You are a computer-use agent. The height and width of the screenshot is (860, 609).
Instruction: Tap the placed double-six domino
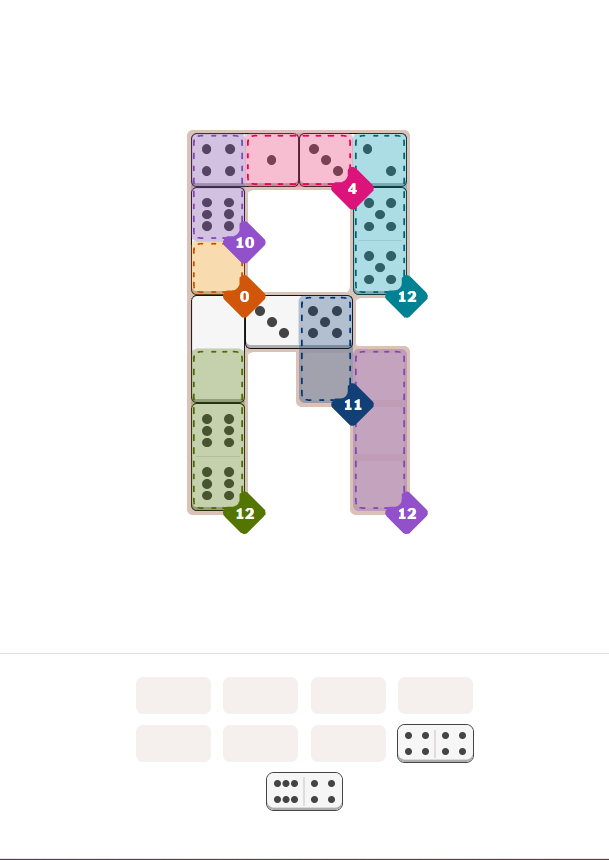coord(218,456)
